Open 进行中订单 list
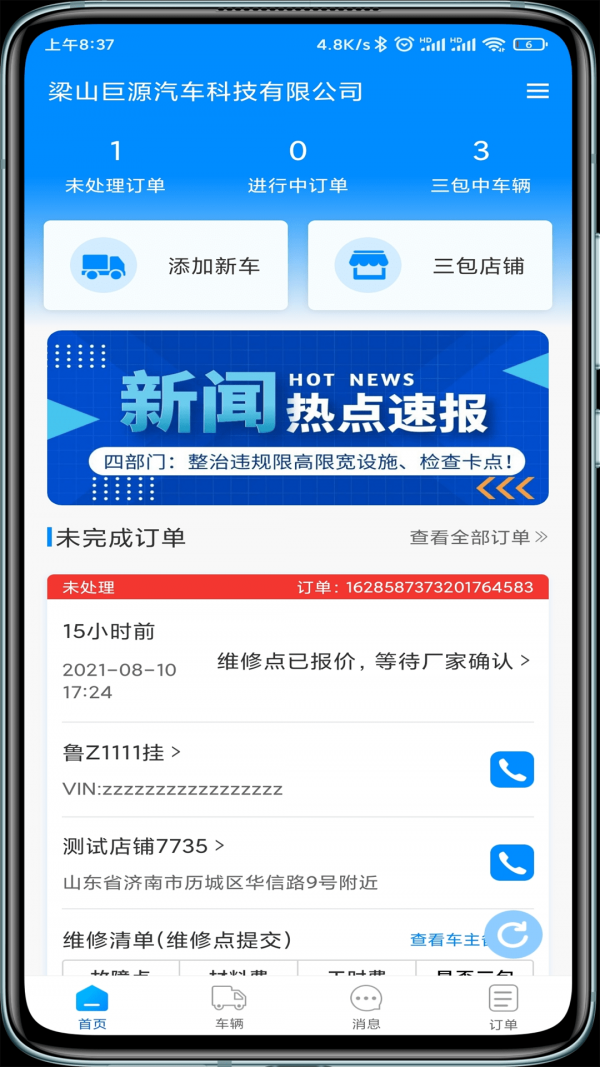600x1067 pixels. 298,167
